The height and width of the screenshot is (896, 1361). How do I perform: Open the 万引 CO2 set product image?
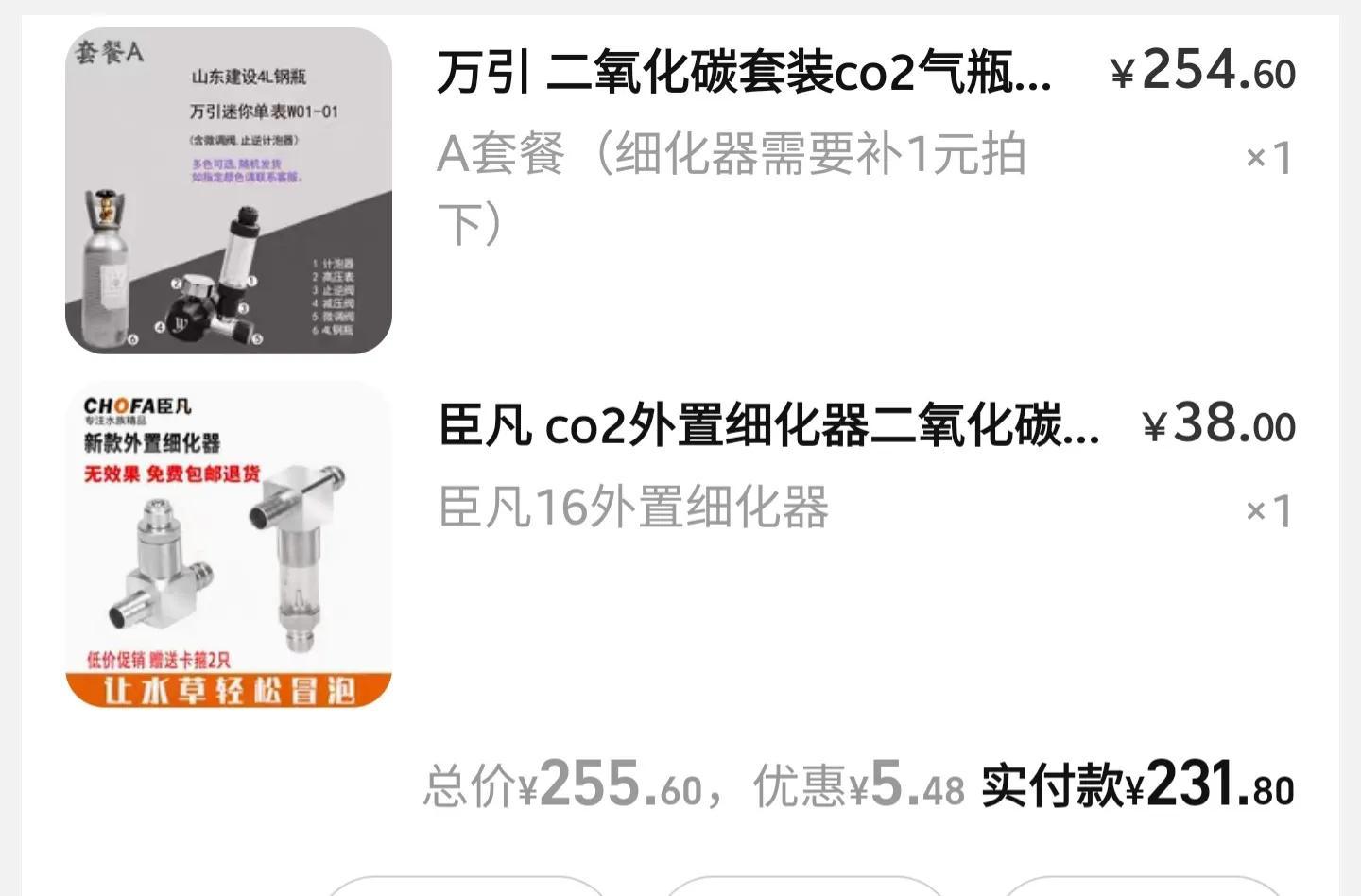(229, 191)
